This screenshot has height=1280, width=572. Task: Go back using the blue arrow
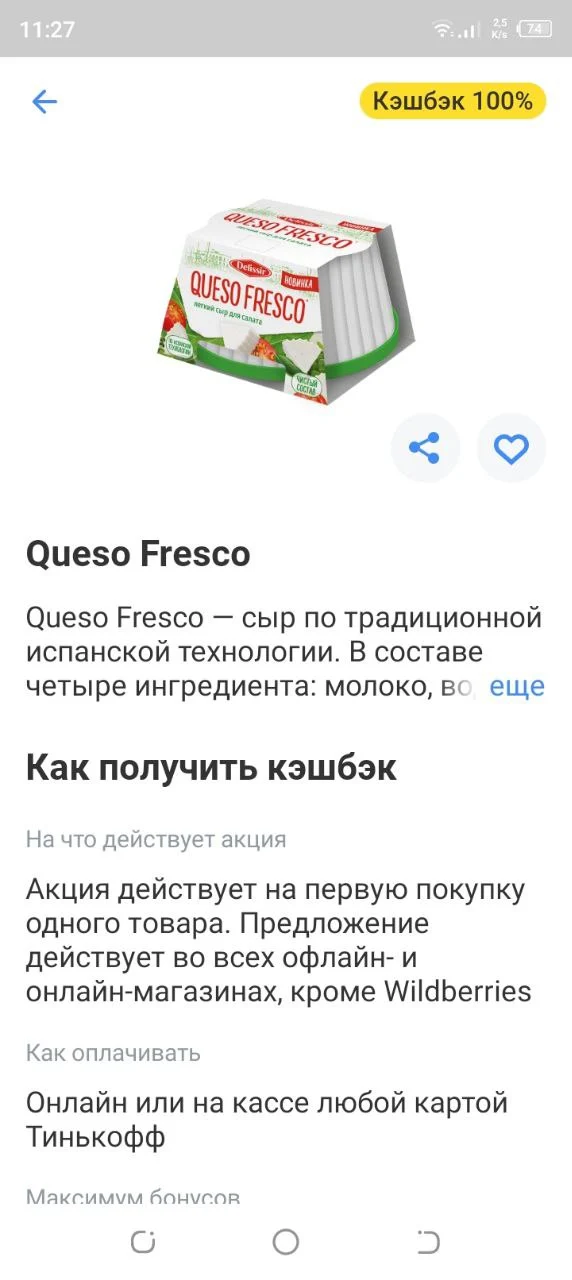[x=45, y=101]
